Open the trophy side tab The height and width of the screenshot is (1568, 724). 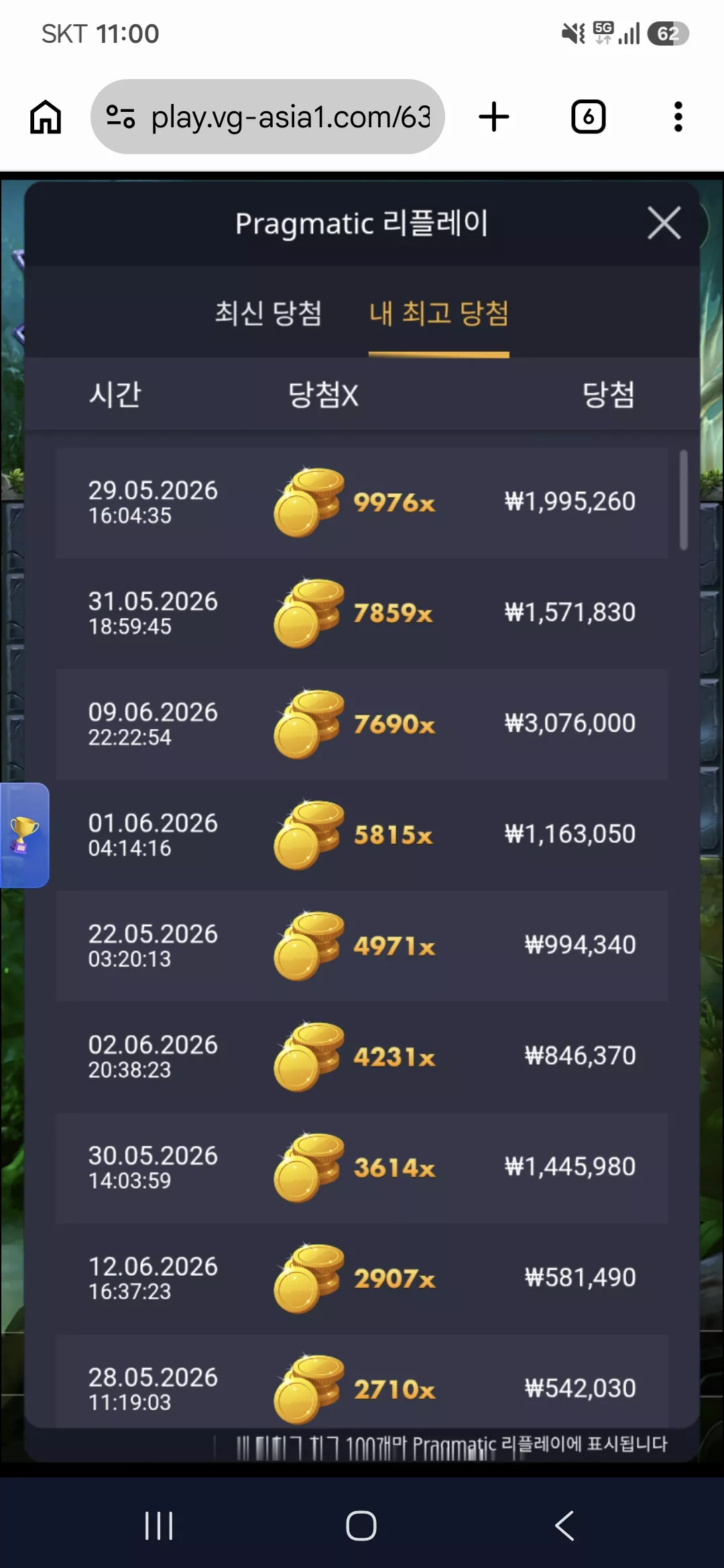24,835
